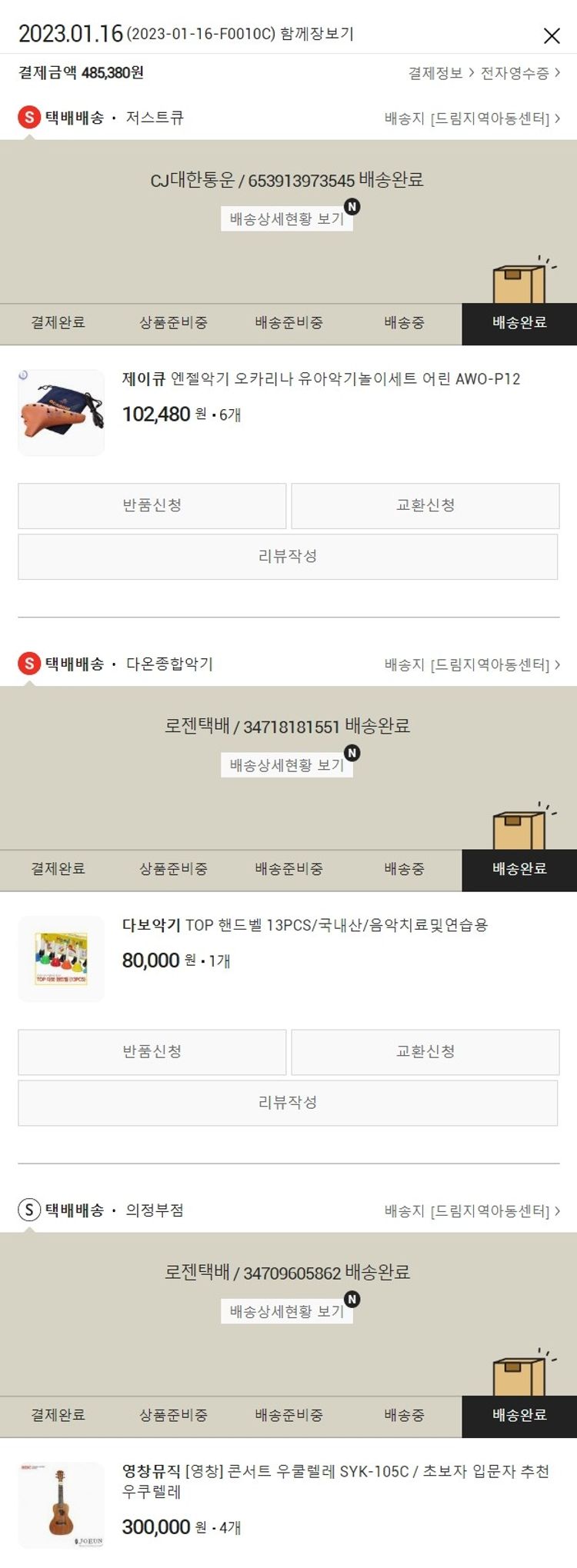Request 반품신청 for the 오카리나 set
The width and height of the screenshot is (577, 1568).
pyautogui.click(x=152, y=506)
